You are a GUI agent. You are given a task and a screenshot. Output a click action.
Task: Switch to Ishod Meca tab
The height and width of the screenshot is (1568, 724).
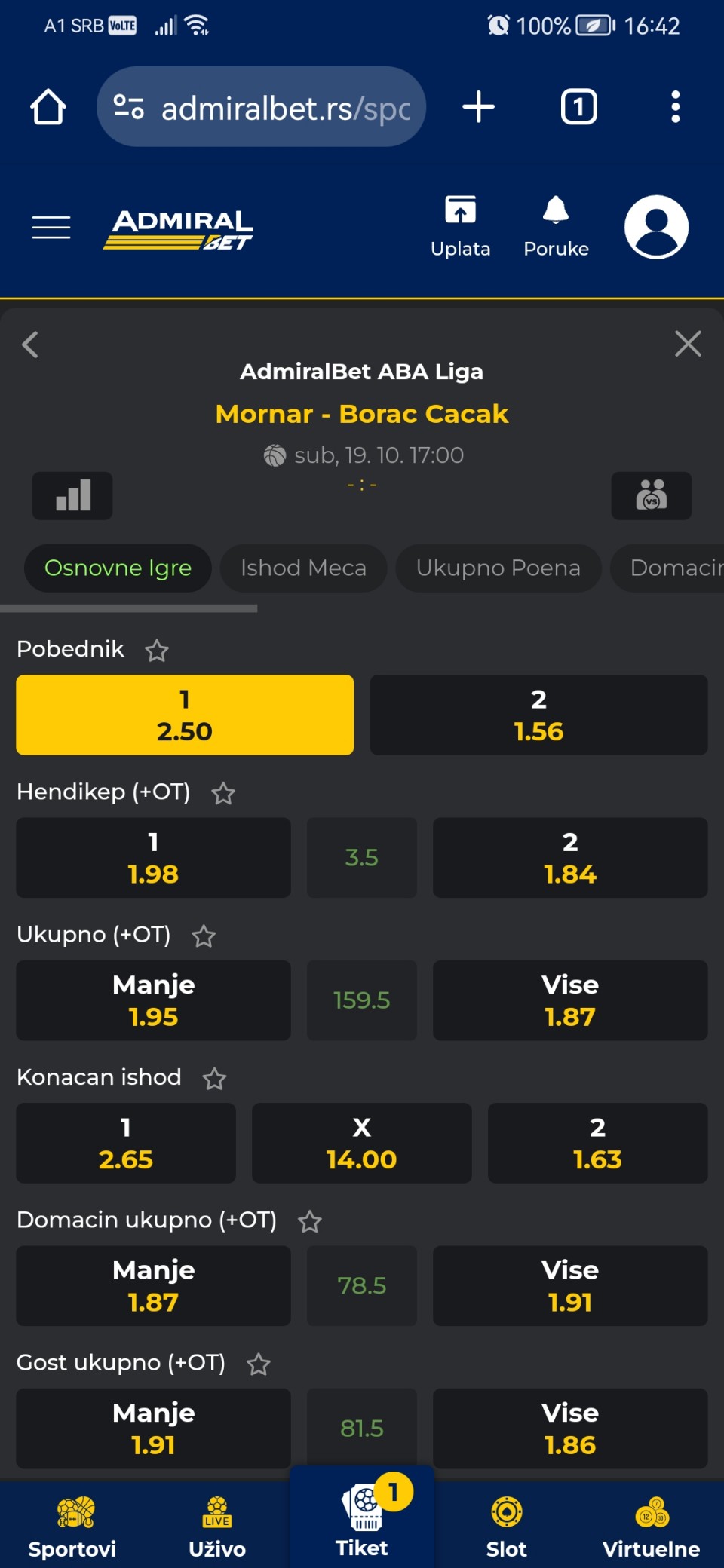303,568
